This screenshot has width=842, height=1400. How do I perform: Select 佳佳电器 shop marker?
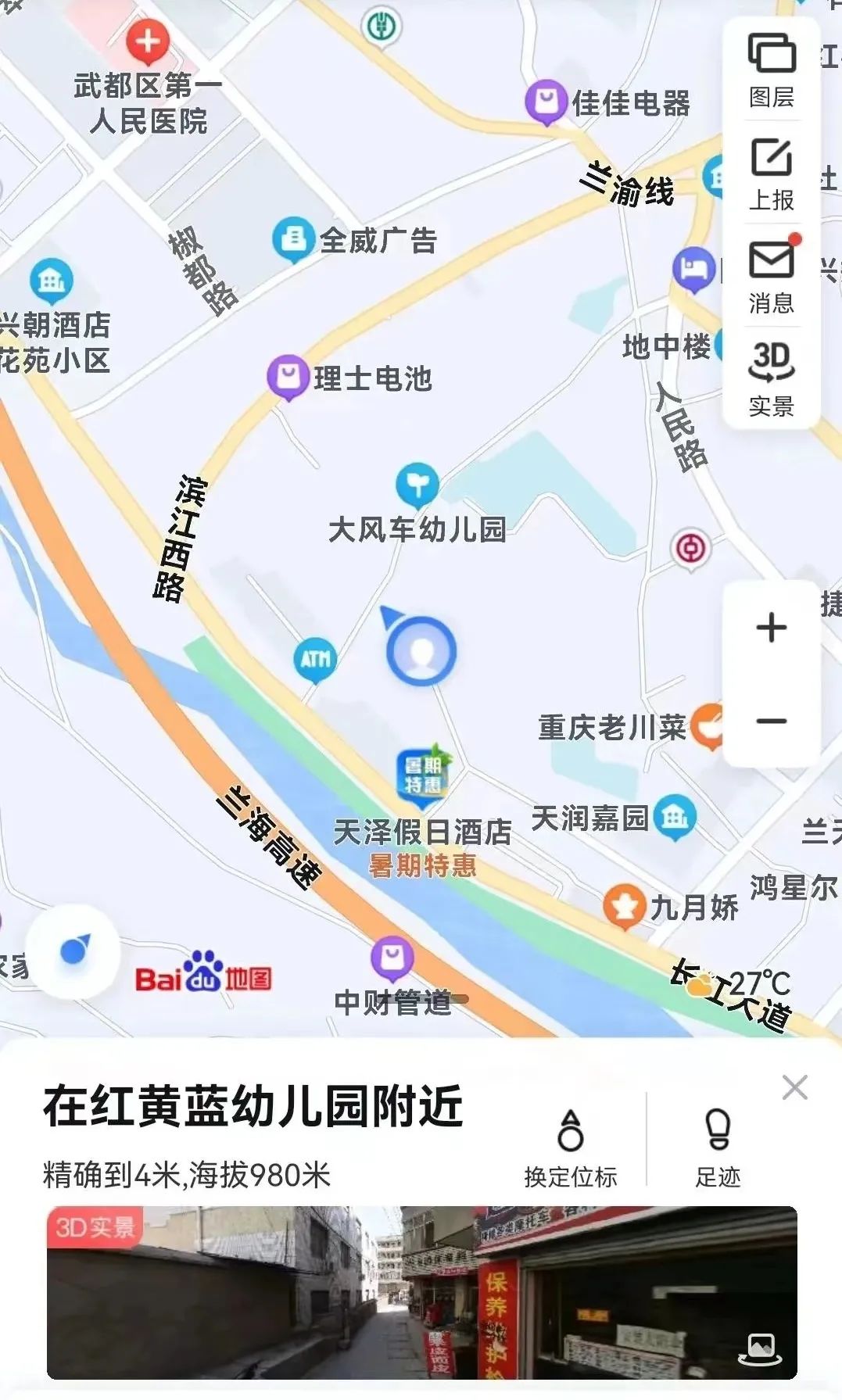(x=546, y=102)
